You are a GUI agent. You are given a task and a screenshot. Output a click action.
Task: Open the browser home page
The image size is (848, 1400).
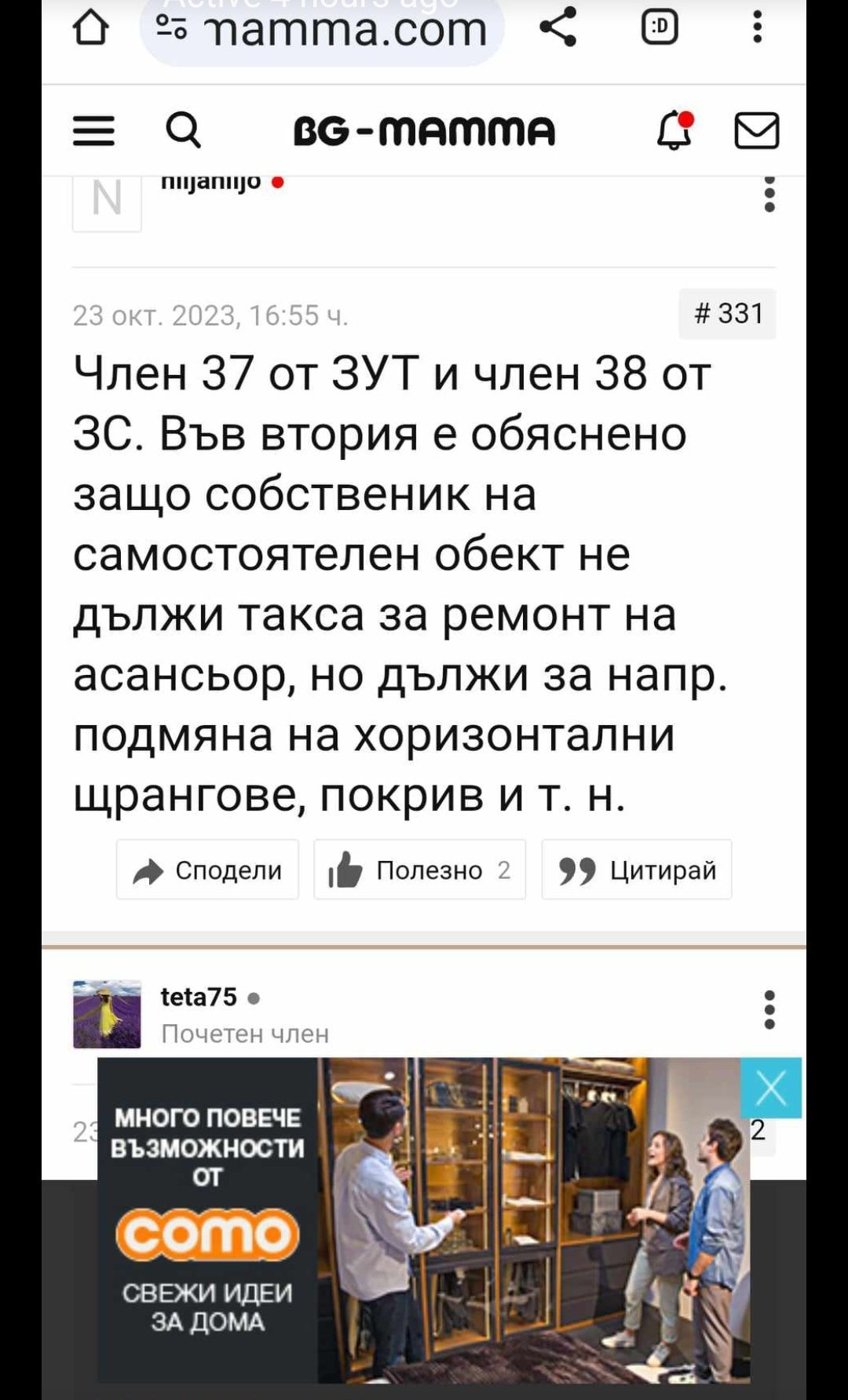click(90, 28)
